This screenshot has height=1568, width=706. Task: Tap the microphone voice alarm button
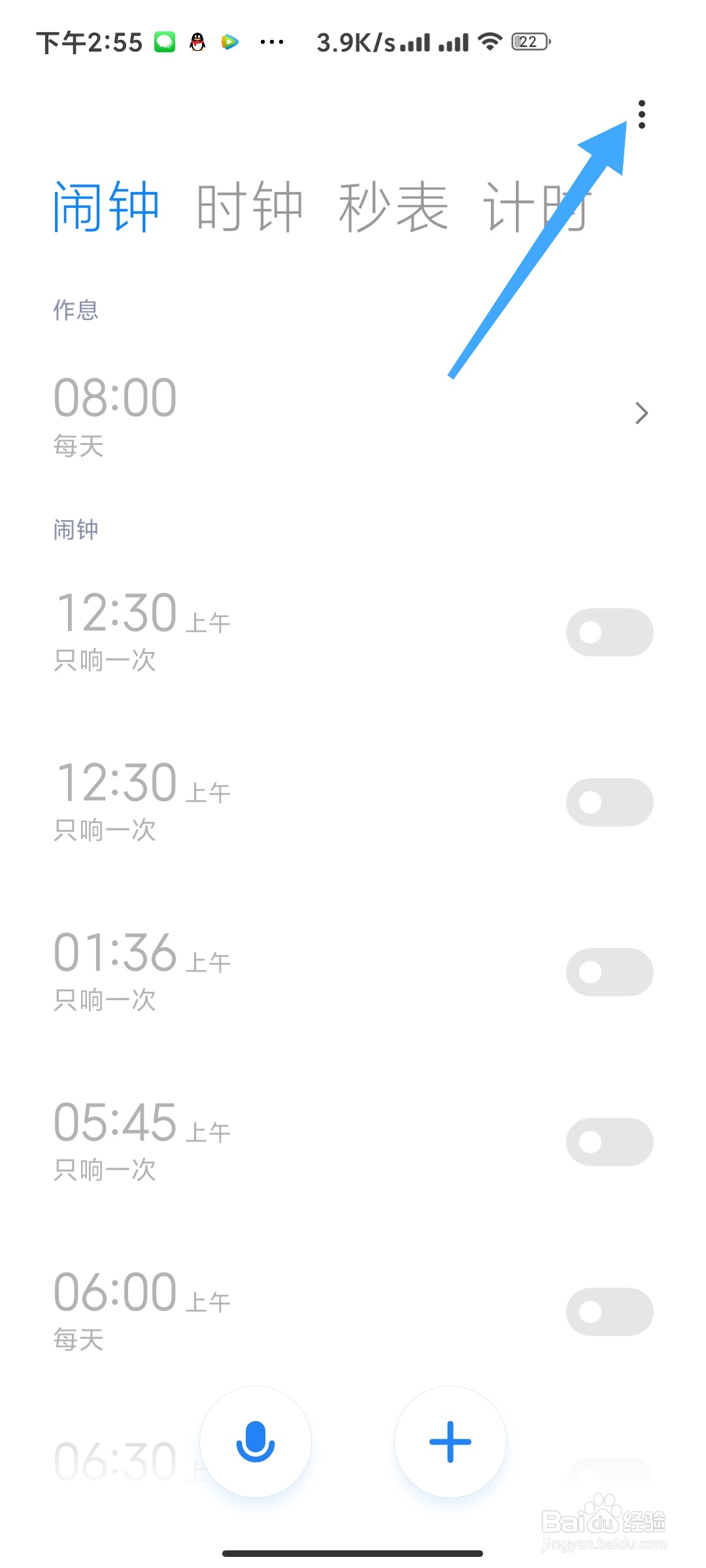pos(256,1441)
